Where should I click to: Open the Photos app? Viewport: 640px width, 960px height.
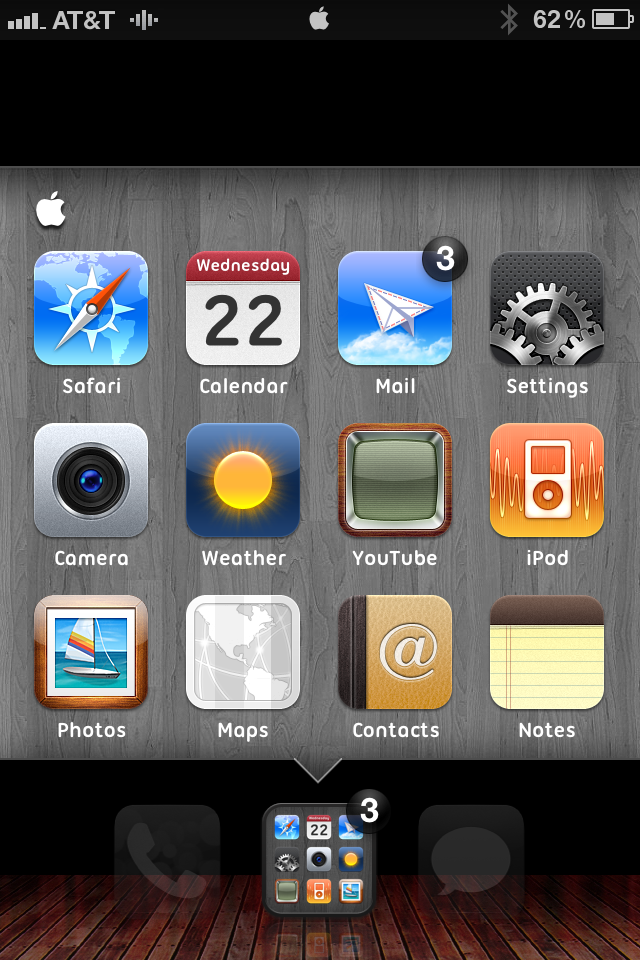[91, 652]
